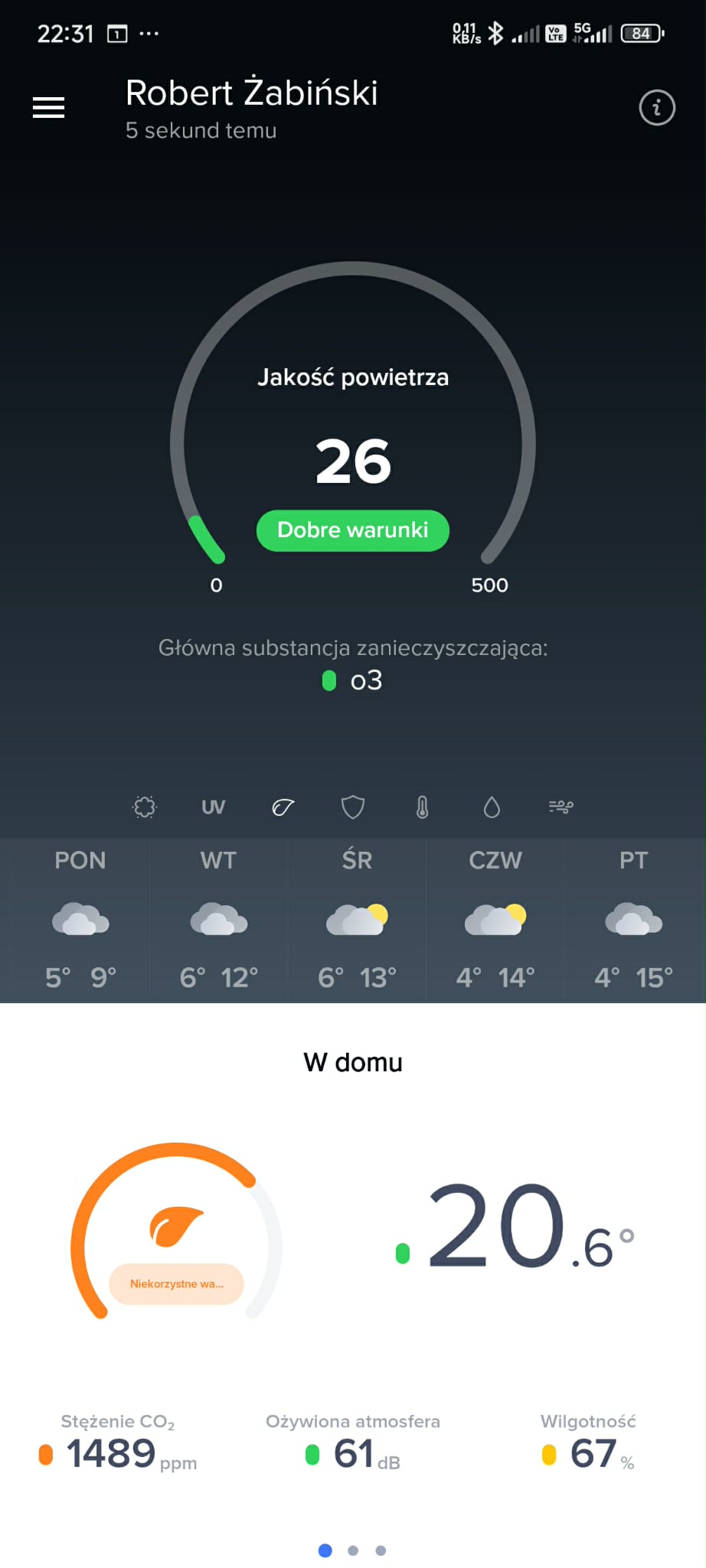Image resolution: width=706 pixels, height=1568 pixels.
Task: Switch to the wind forecast view
Action: tap(561, 807)
